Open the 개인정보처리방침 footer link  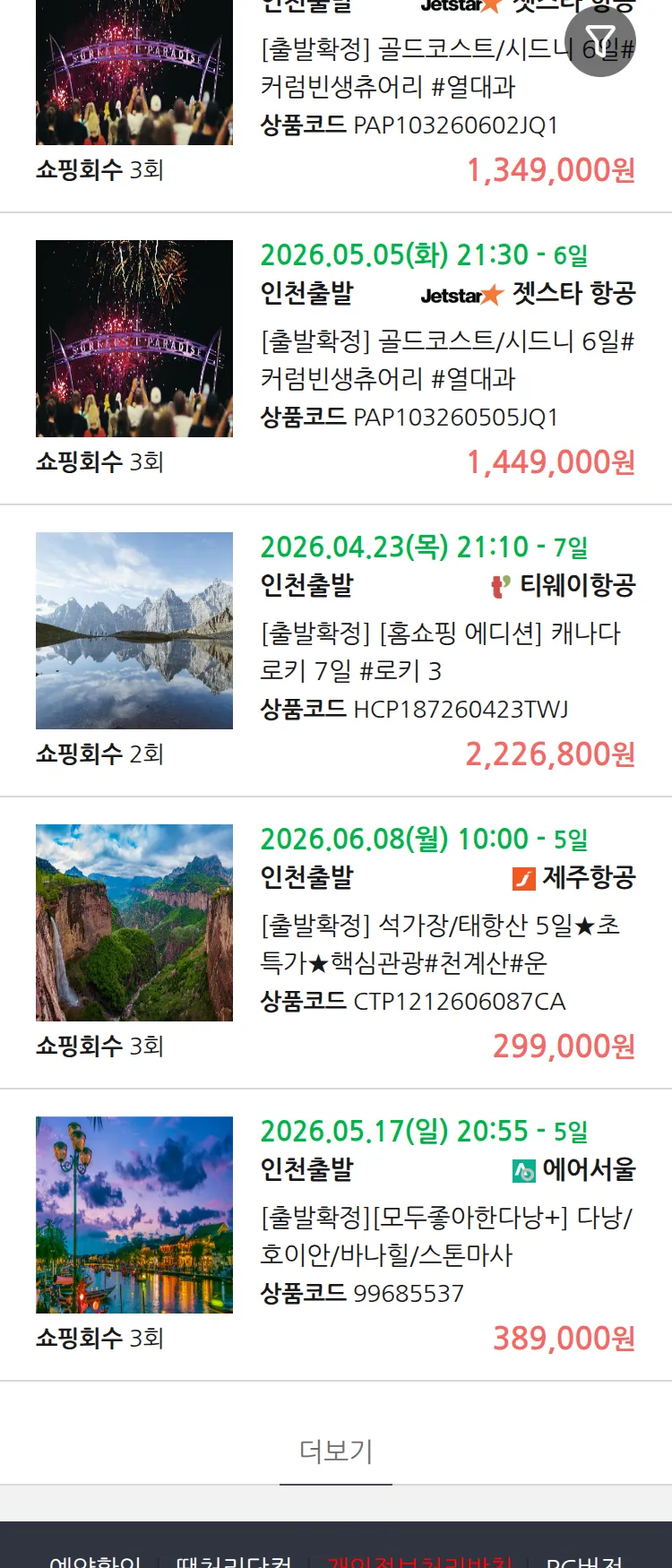pos(419,1559)
